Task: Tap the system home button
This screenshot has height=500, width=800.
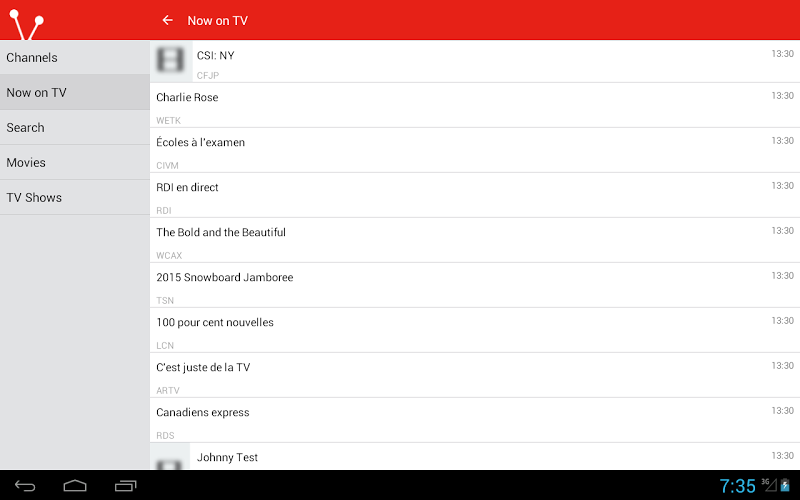Action: tap(75, 486)
